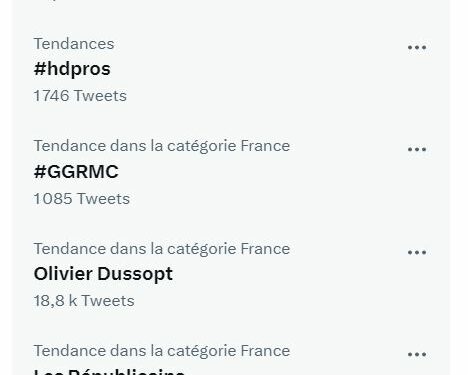Viewport: 468px width, 375px height.
Task: Open the #hdpros trend
Action: [72, 69]
